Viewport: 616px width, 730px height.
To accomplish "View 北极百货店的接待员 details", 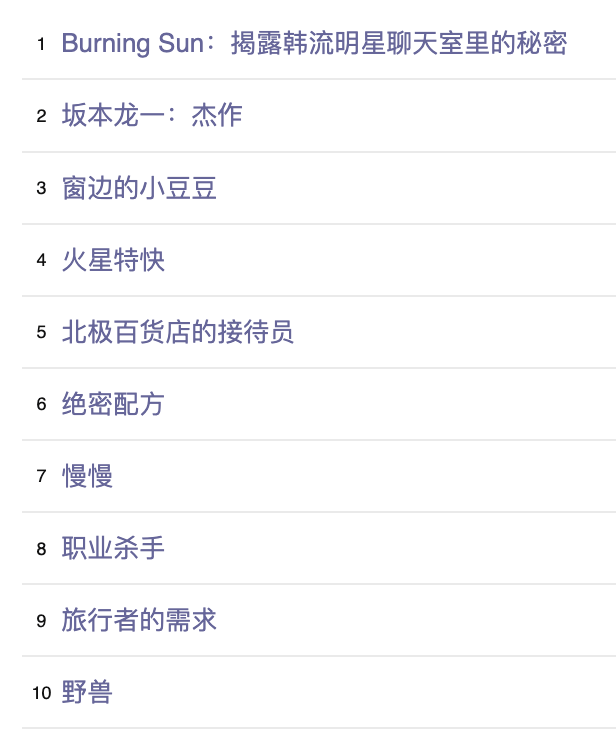I will (178, 332).
